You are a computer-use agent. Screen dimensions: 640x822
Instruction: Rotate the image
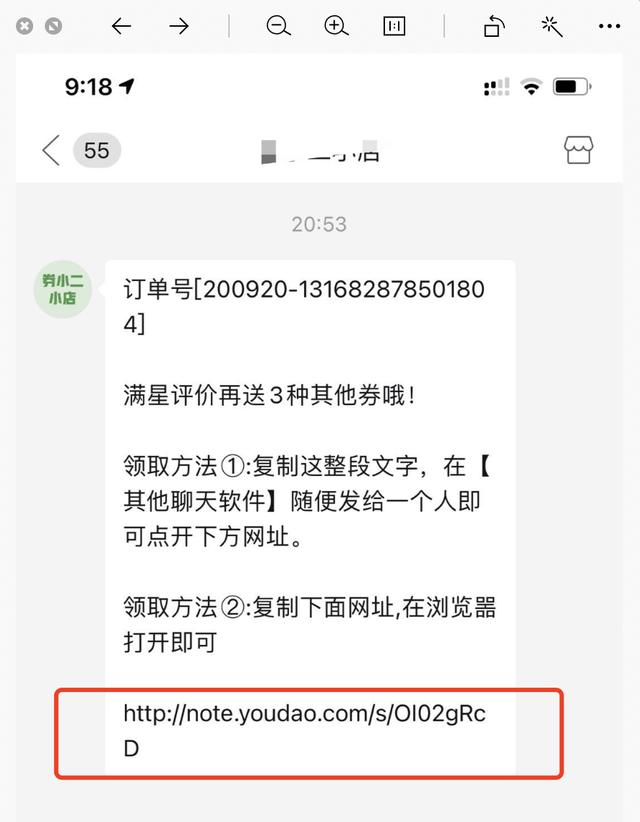click(494, 27)
